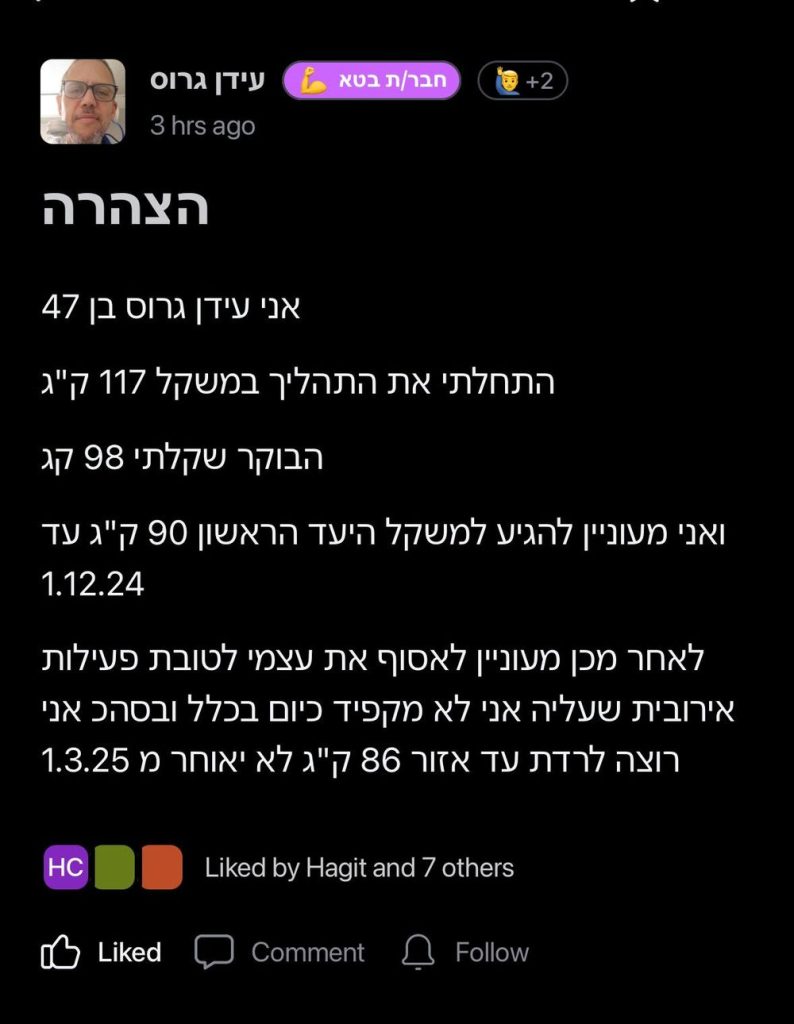Image resolution: width=794 pixels, height=1024 pixels.
Task: Unlike the post via the Liked button
Action: [x=101, y=952]
